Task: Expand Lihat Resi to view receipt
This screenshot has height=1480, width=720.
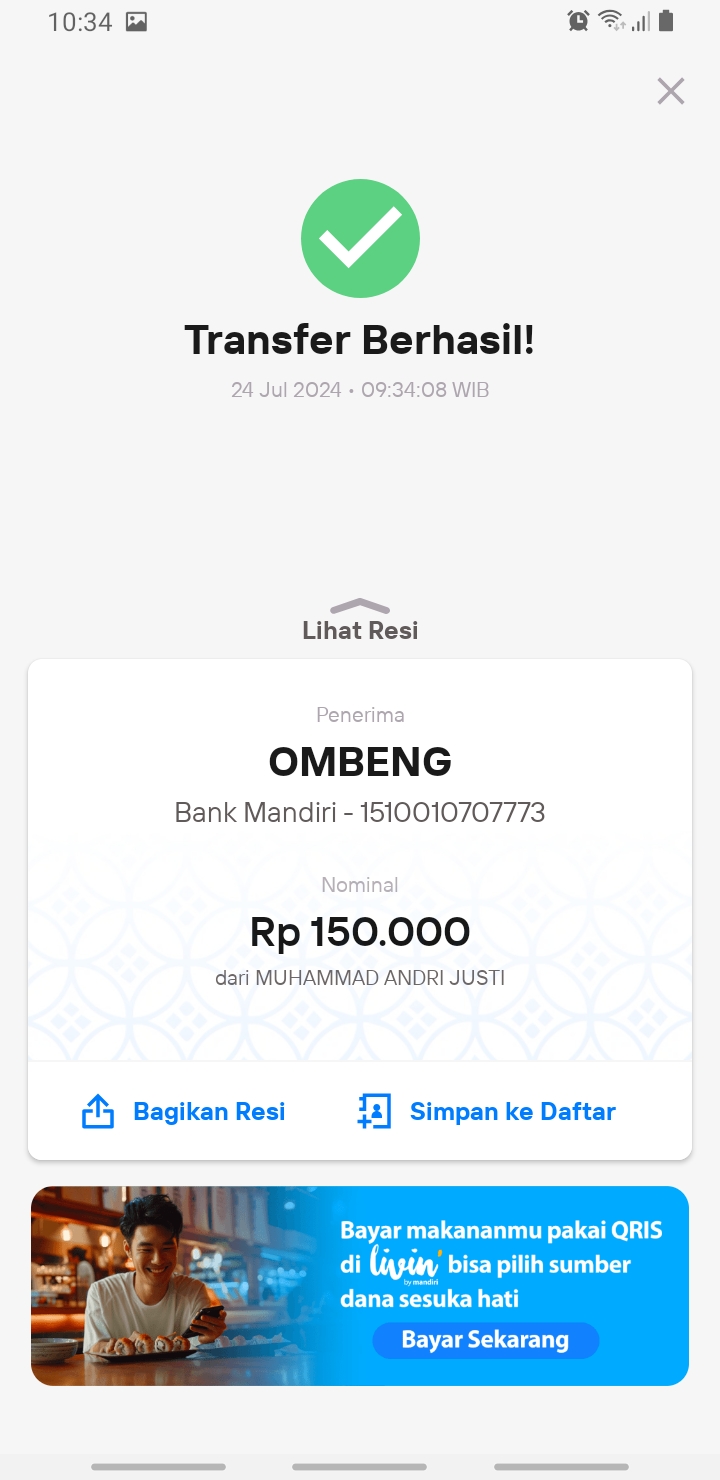Action: 360,620
